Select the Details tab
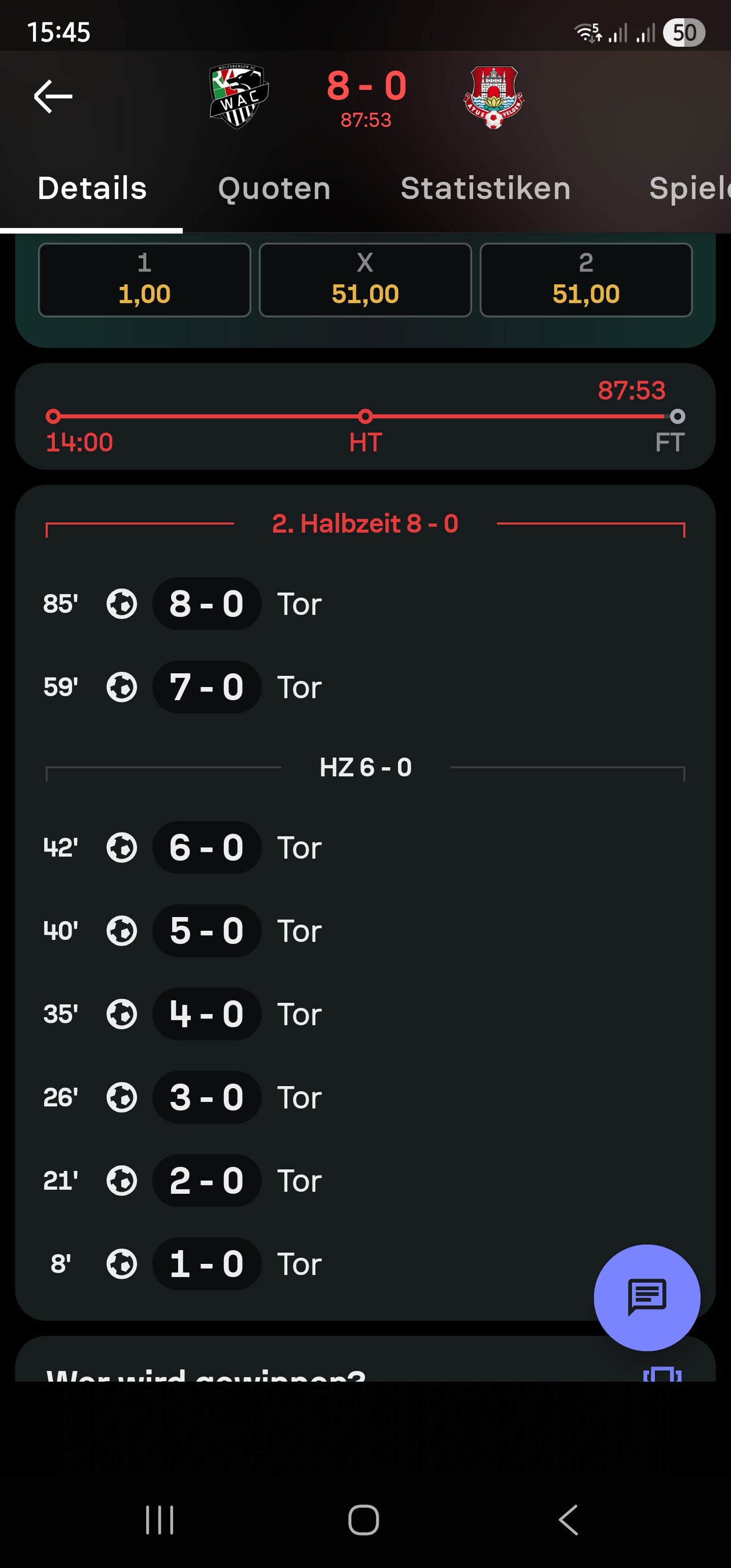The image size is (731, 1568). (92, 188)
